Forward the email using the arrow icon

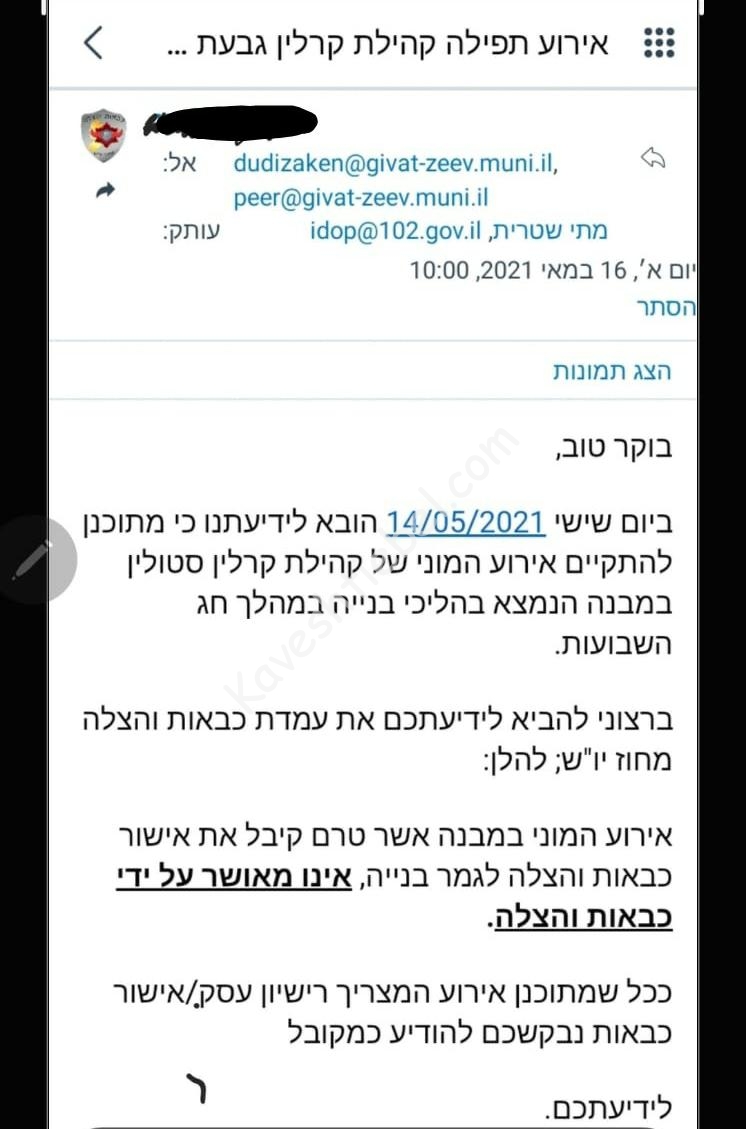point(105,192)
